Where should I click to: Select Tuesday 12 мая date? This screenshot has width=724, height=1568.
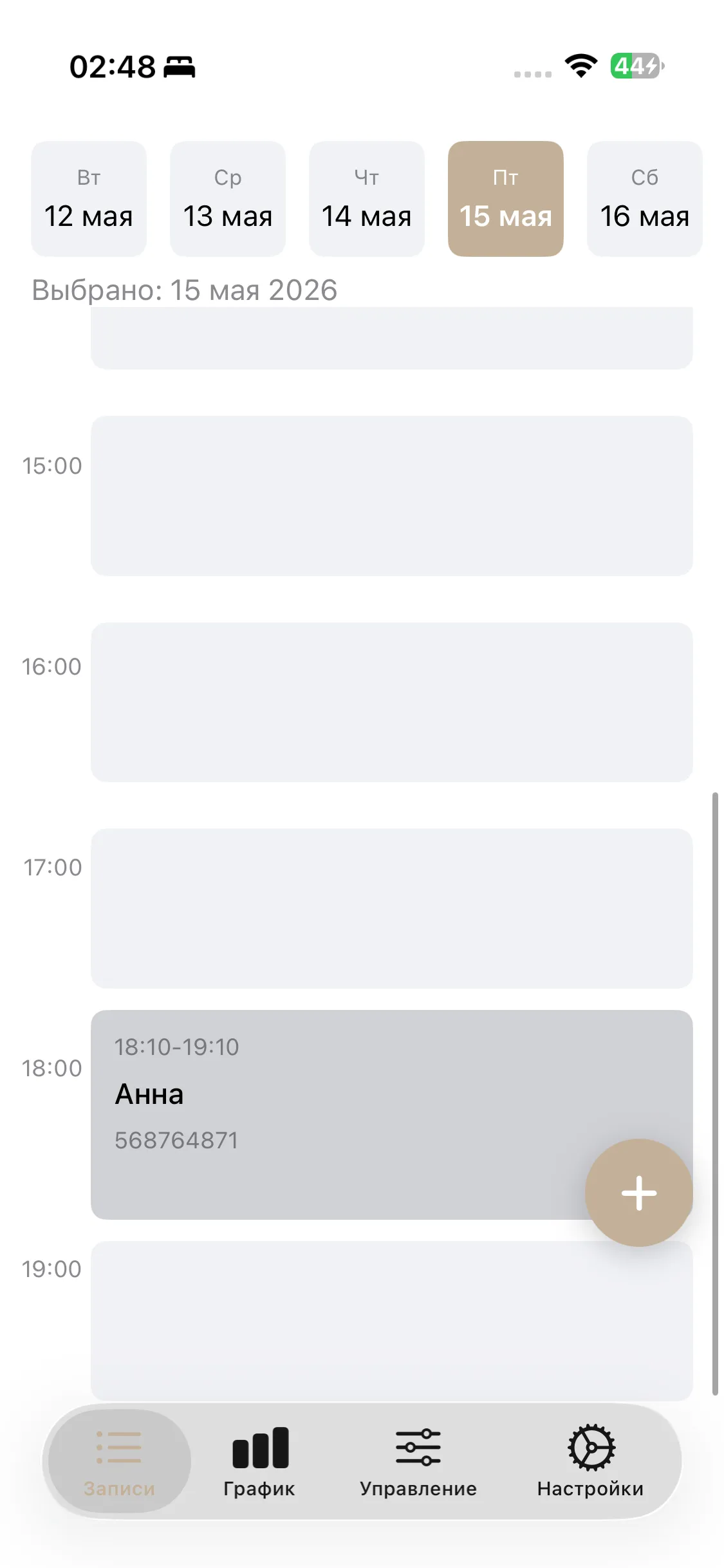89,199
